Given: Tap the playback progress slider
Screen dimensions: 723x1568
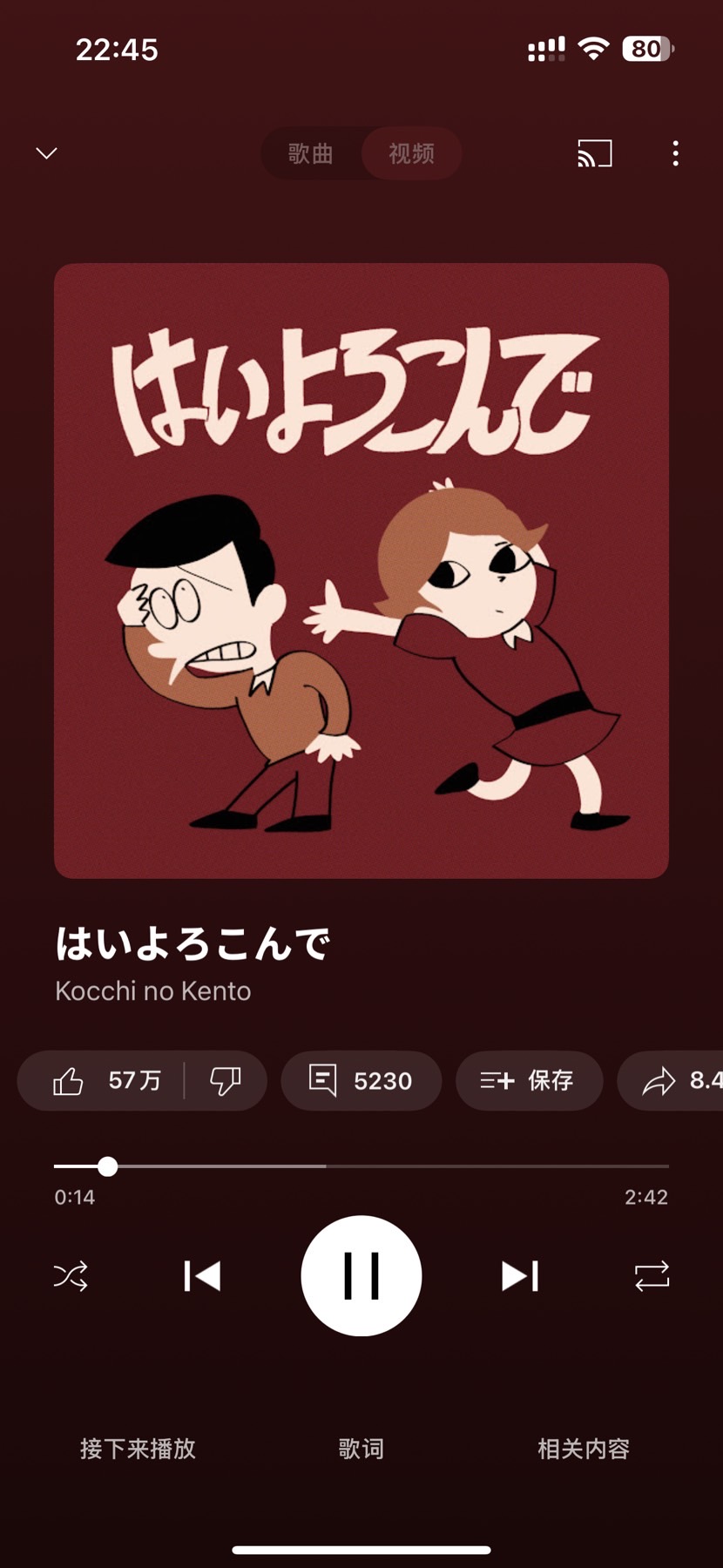Looking at the screenshot, I should [x=361, y=1166].
